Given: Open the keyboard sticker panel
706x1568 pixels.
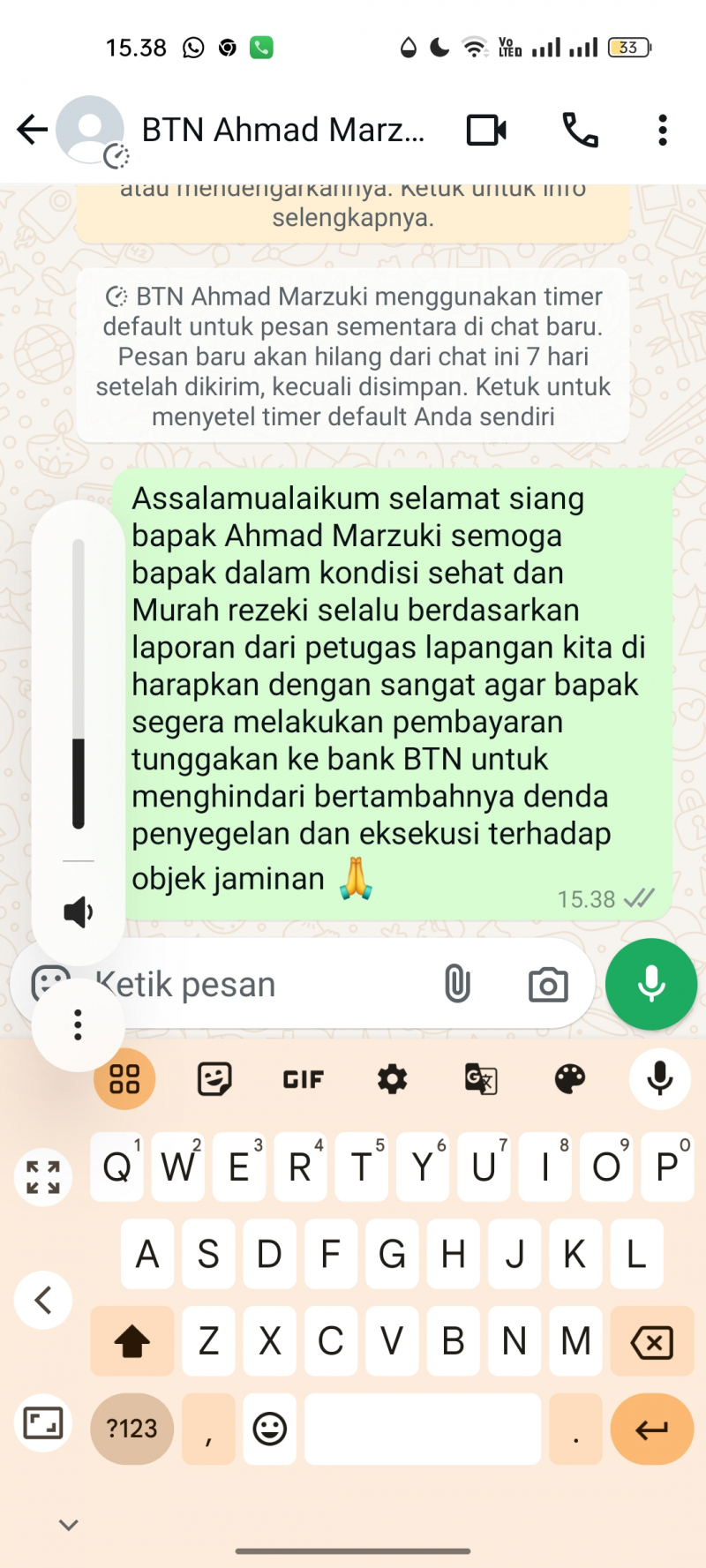Looking at the screenshot, I should click(214, 1078).
